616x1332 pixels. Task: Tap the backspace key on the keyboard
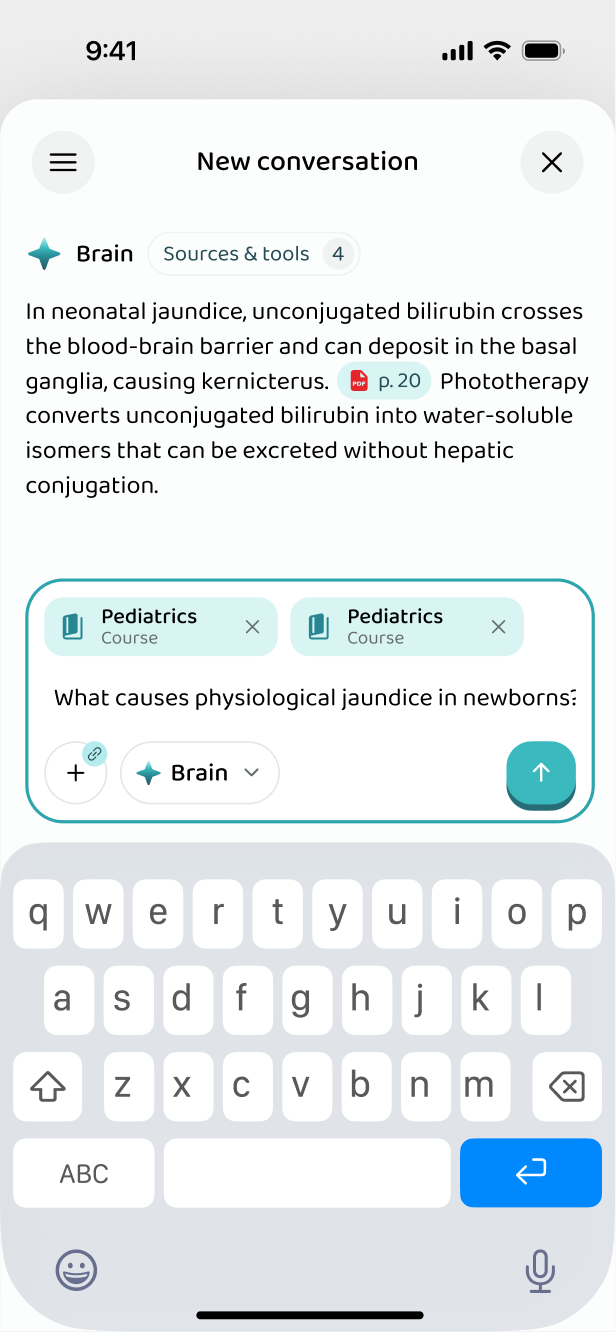(567, 1085)
